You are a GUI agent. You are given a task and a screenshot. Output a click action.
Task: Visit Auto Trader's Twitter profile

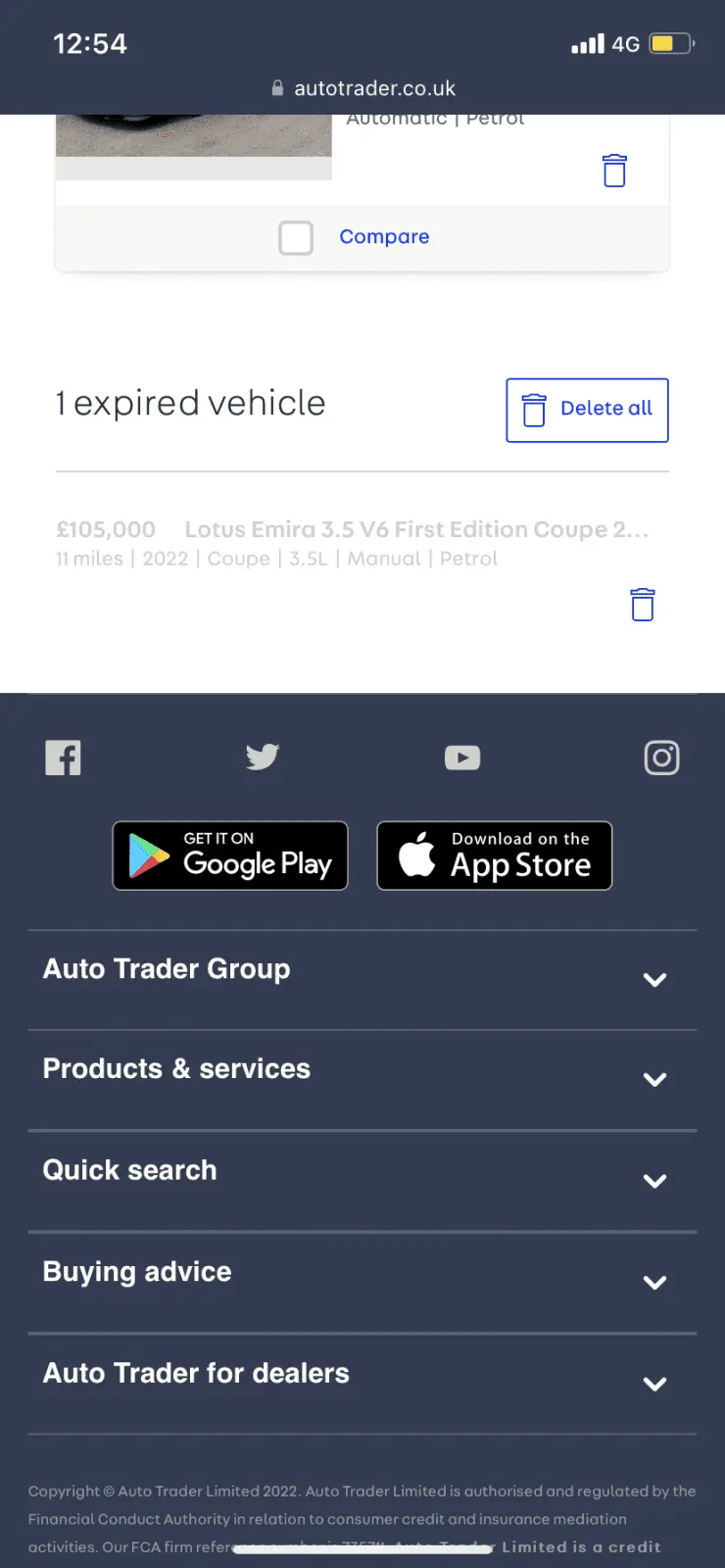pos(263,757)
